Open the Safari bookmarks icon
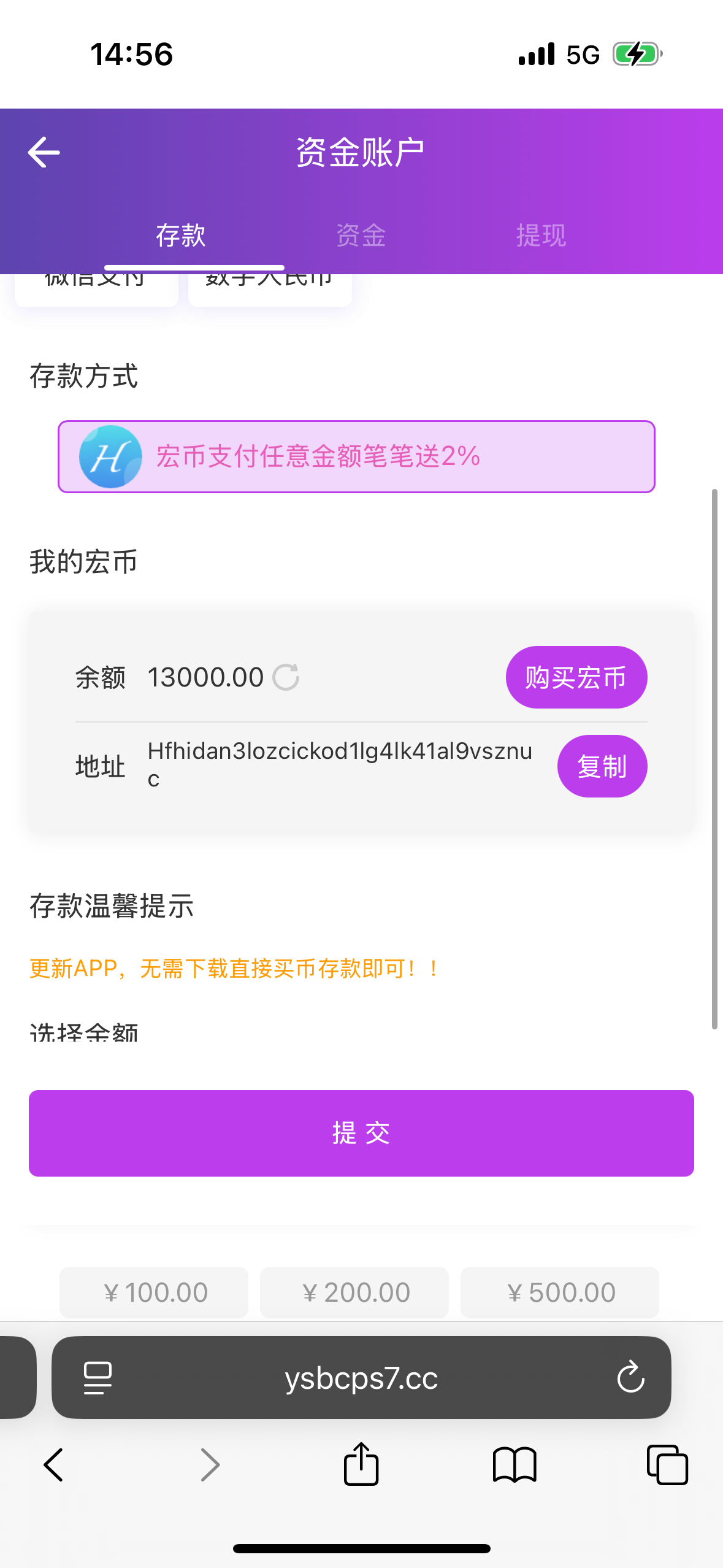Viewport: 723px width, 1568px height. click(514, 1465)
